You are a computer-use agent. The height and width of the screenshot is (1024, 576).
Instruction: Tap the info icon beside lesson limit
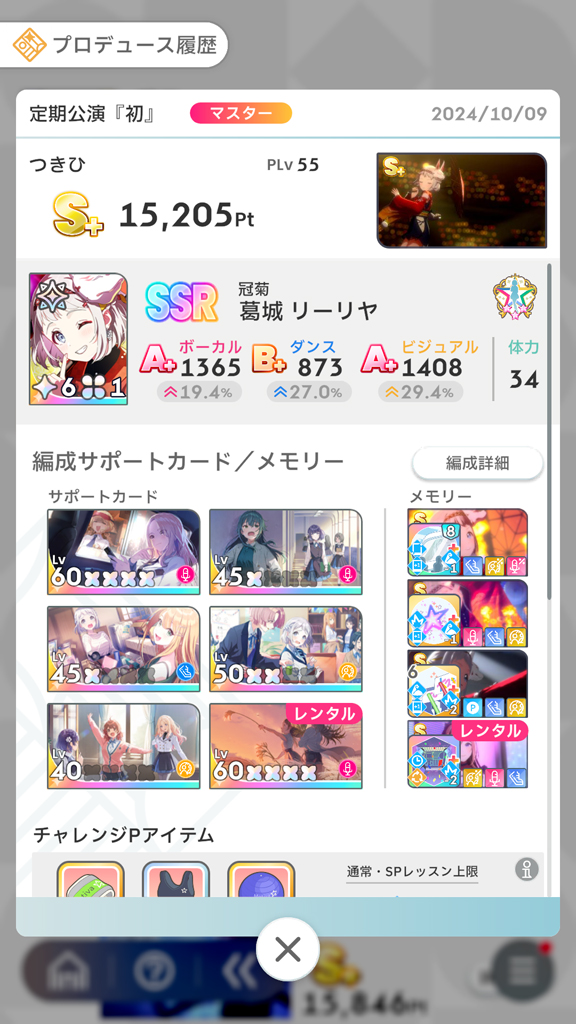(x=527, y=869)
